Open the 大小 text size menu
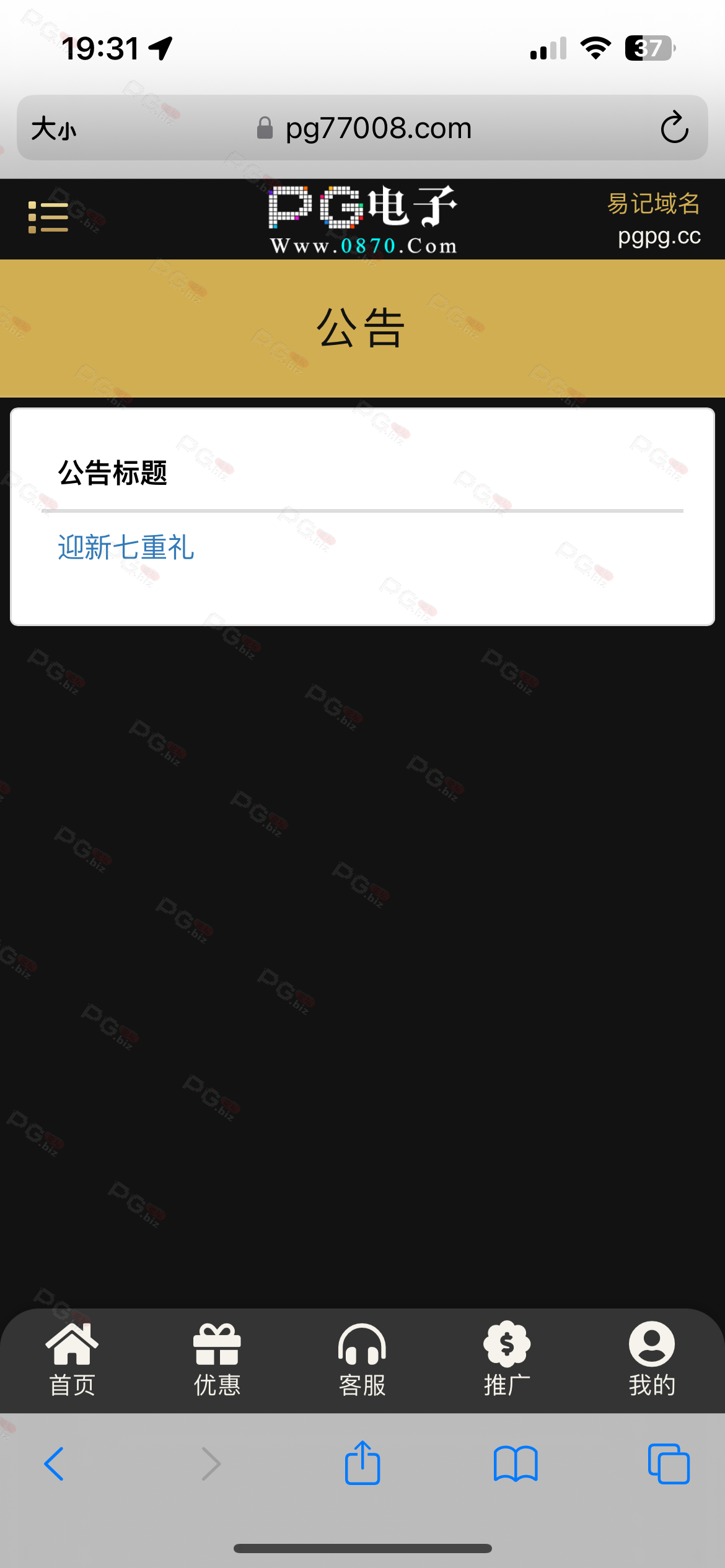The image size is (725, 1568). (54, 129)
